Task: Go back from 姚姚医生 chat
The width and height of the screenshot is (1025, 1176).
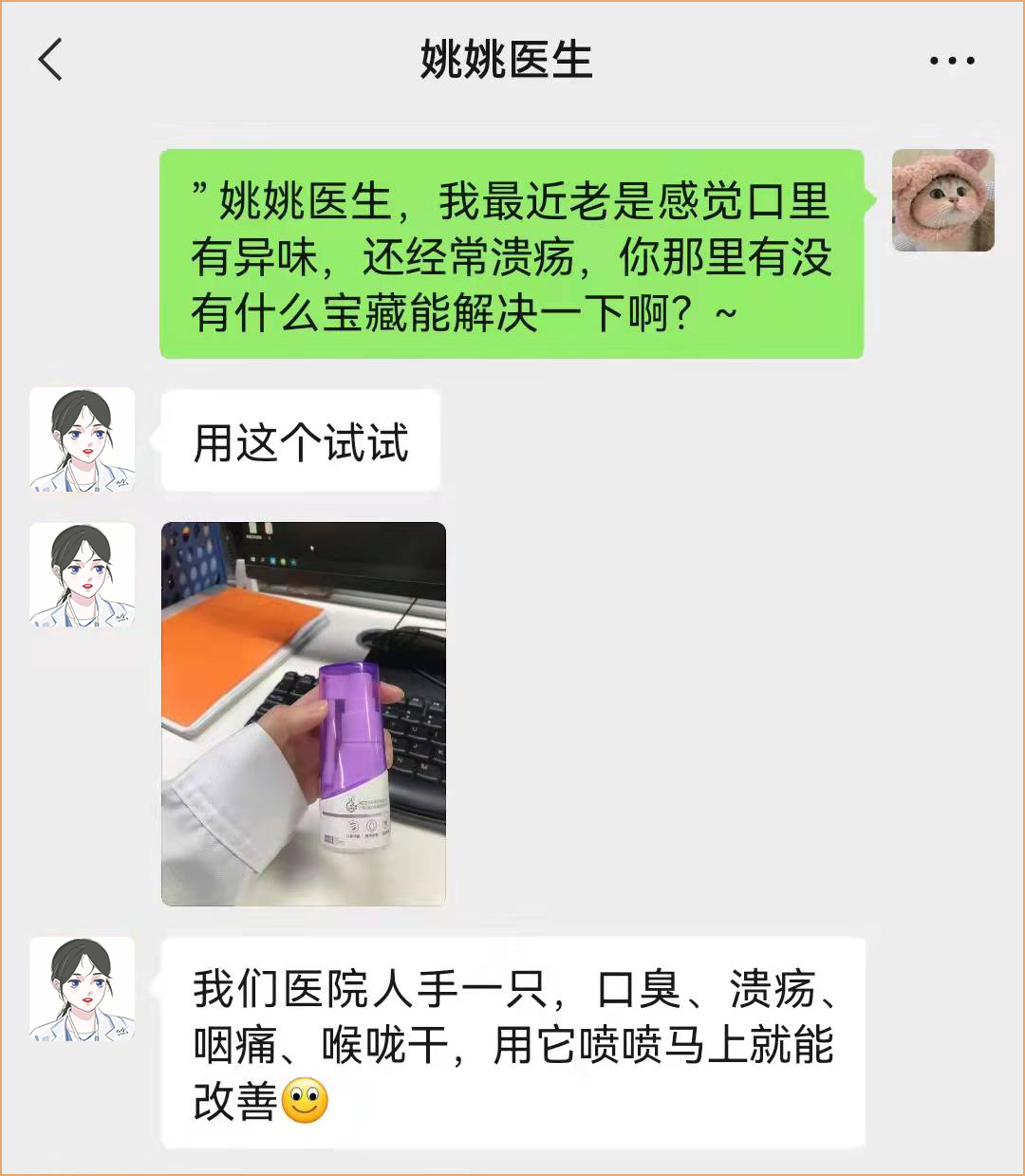Action: point(51,61)
